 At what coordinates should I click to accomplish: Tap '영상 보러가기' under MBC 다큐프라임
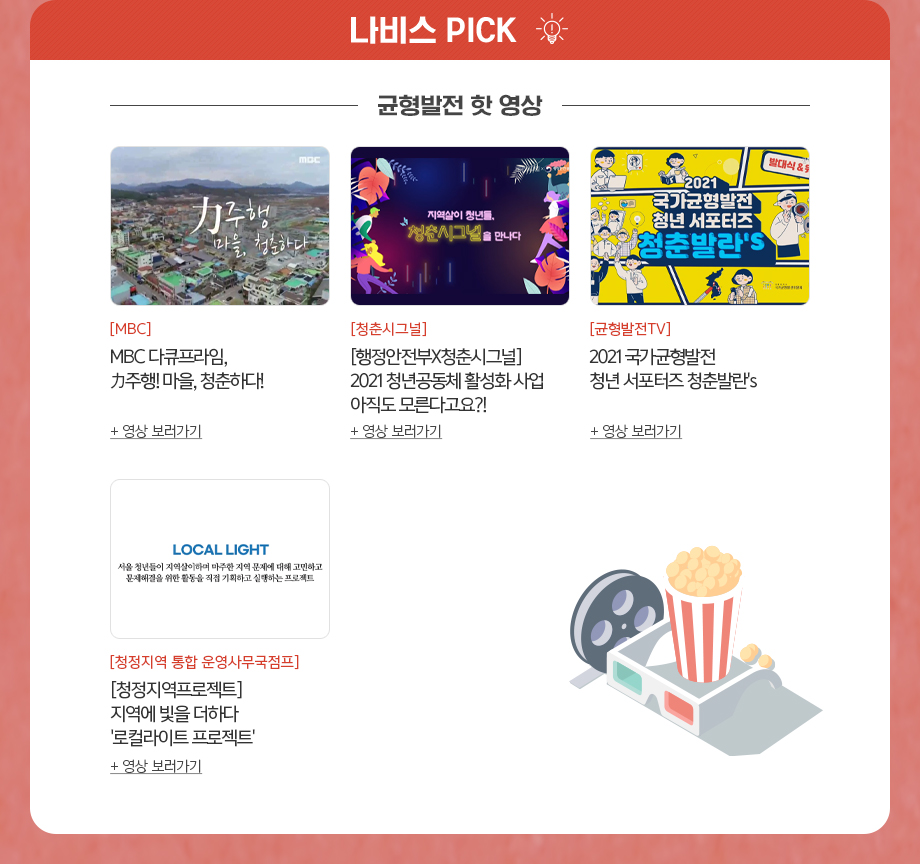(156, 431)
